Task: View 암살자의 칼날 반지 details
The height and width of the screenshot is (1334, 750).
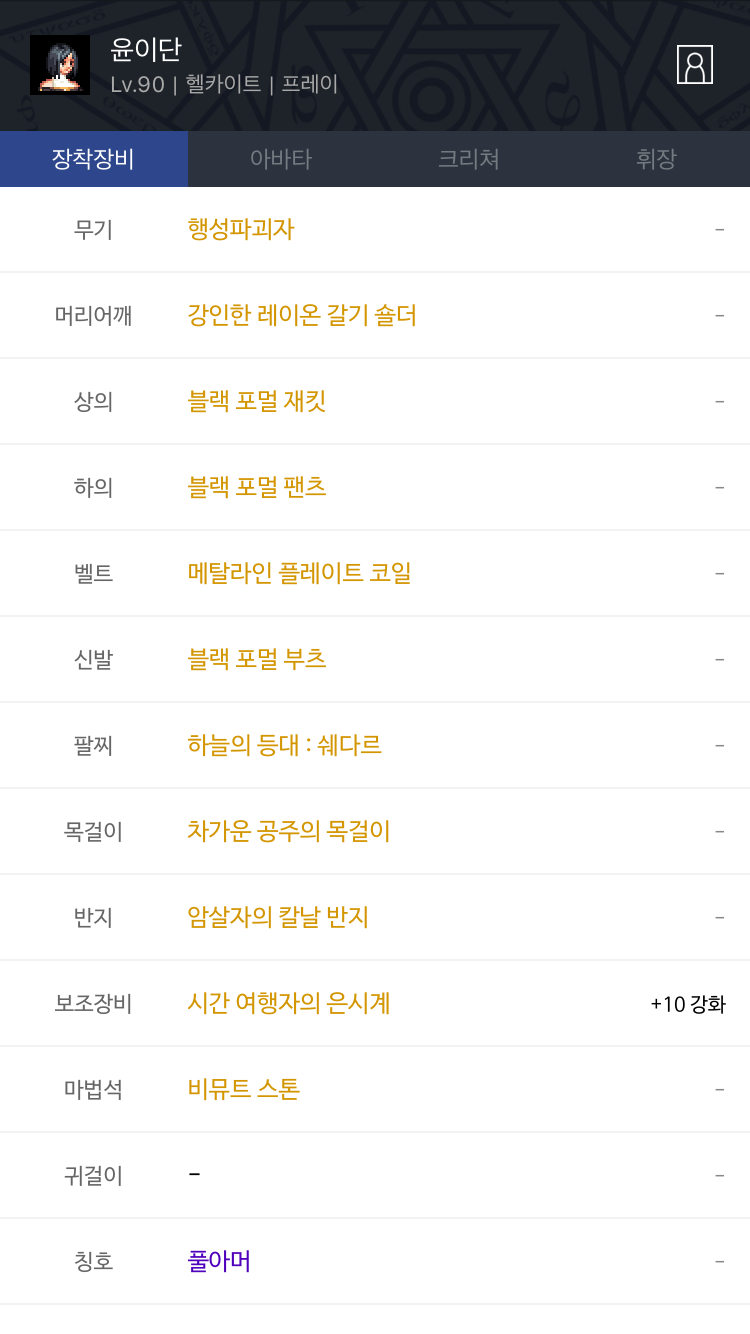Action: 279,917
